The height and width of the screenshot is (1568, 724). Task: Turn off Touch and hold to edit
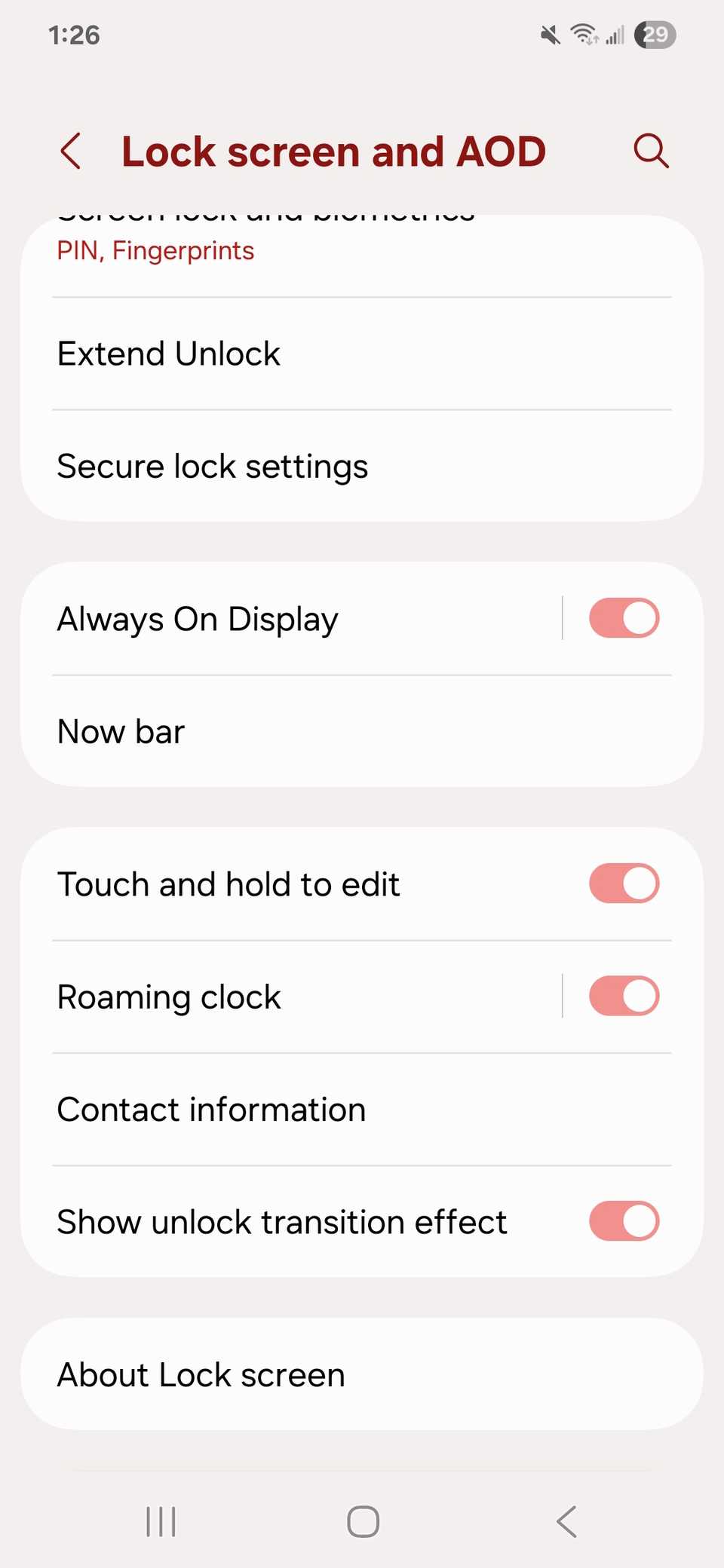coord(624,883)
